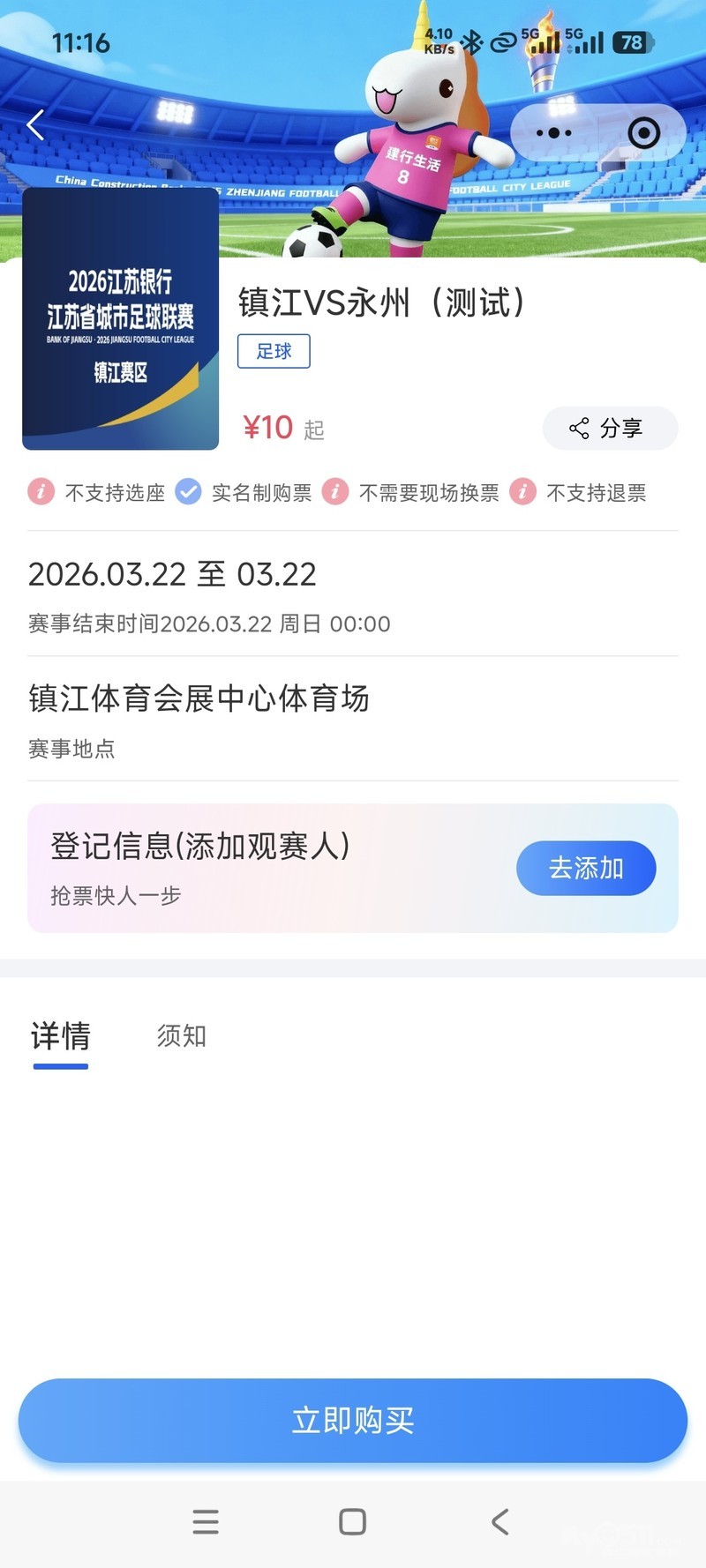706x1568 pixels.
Task: Select the 详情 tab
Action: pos(61,1035)
